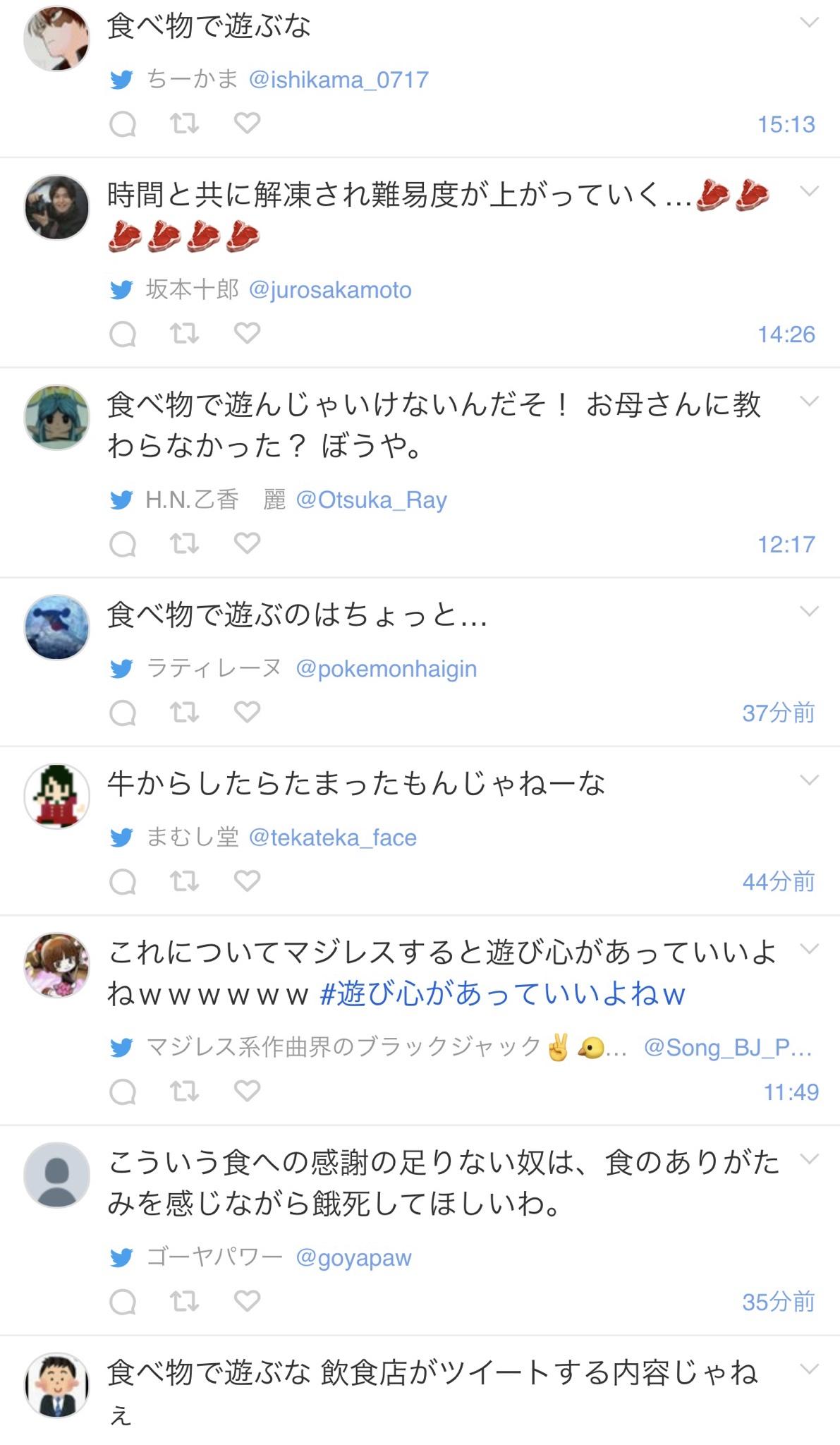Open the @pokemonhaigin profile link
Viewport: 840px width, 1445px height.
pos(386,669)
